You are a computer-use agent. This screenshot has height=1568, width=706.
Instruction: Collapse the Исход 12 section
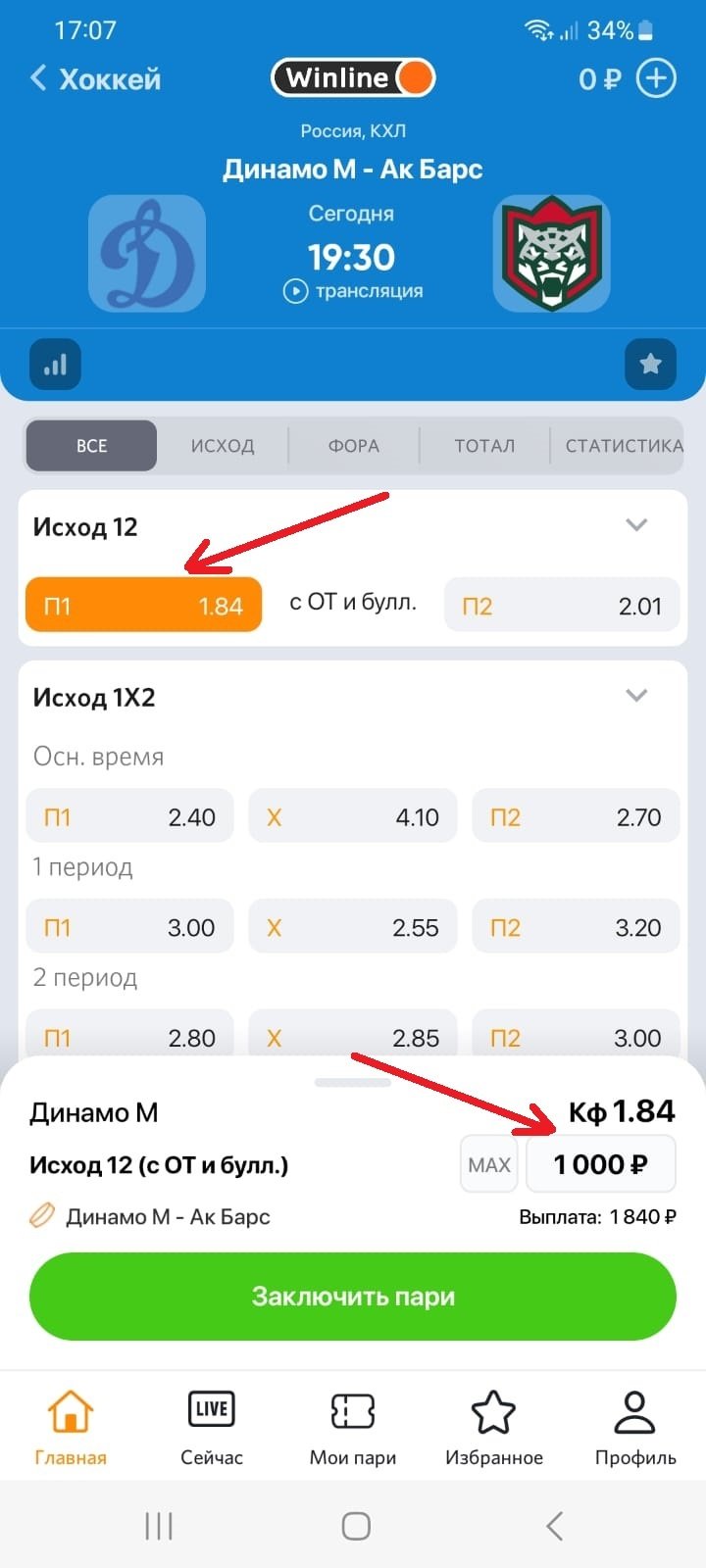(x=636, y=525)
